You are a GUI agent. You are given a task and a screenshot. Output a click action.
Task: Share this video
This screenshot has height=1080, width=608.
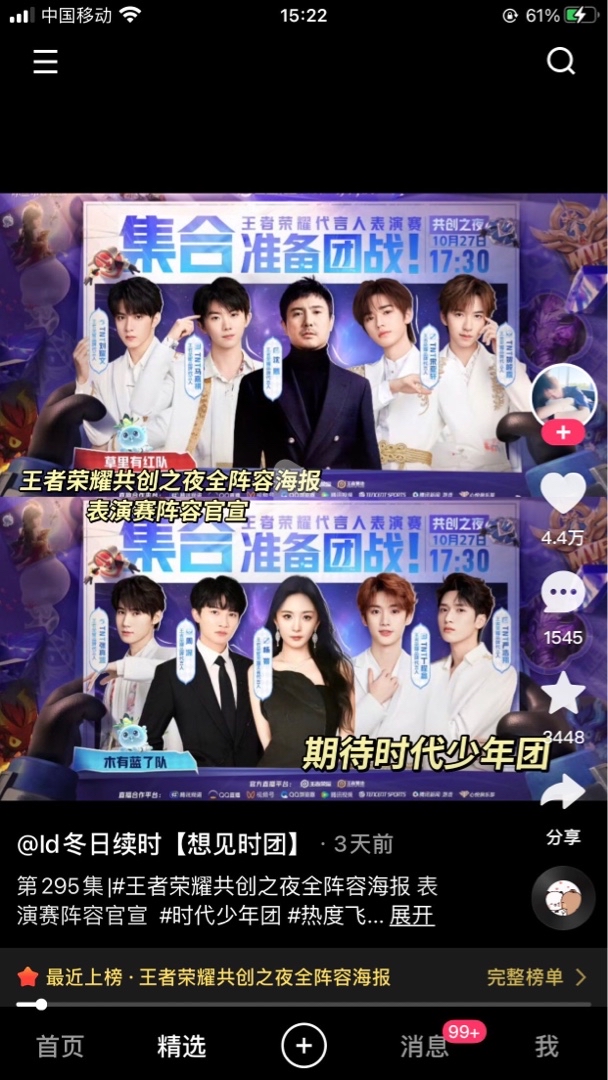(x=562, y=794)
